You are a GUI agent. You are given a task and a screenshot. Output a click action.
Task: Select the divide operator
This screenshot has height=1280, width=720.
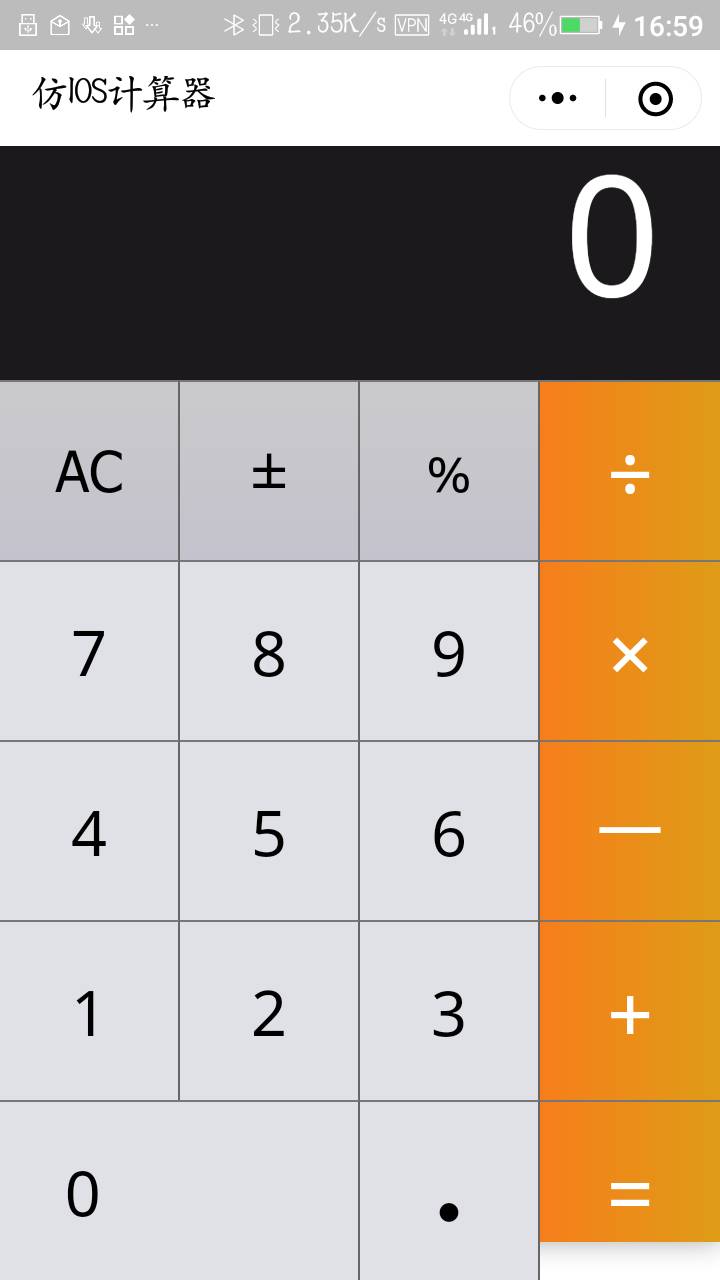(x=630, y=471)
